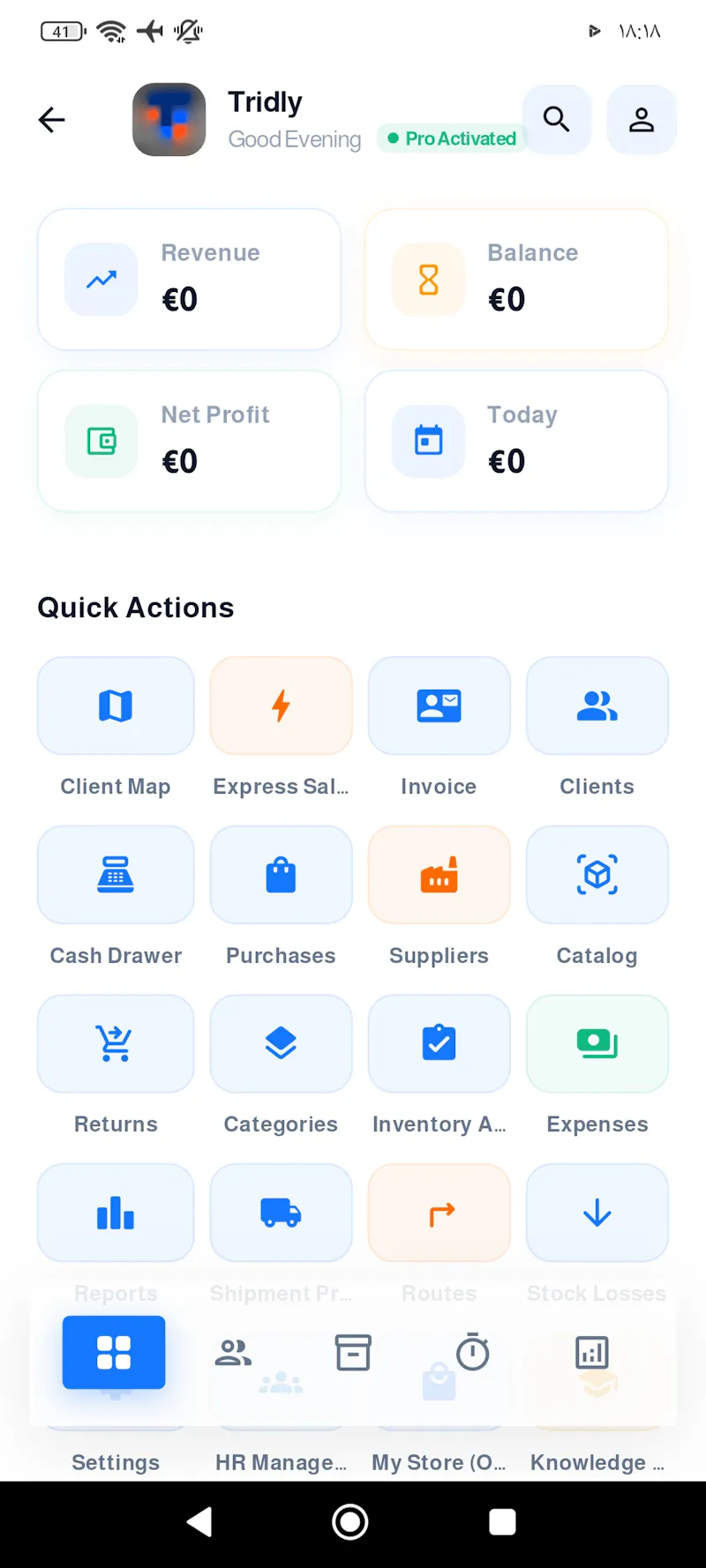Open search from the header

coord(557,119)
